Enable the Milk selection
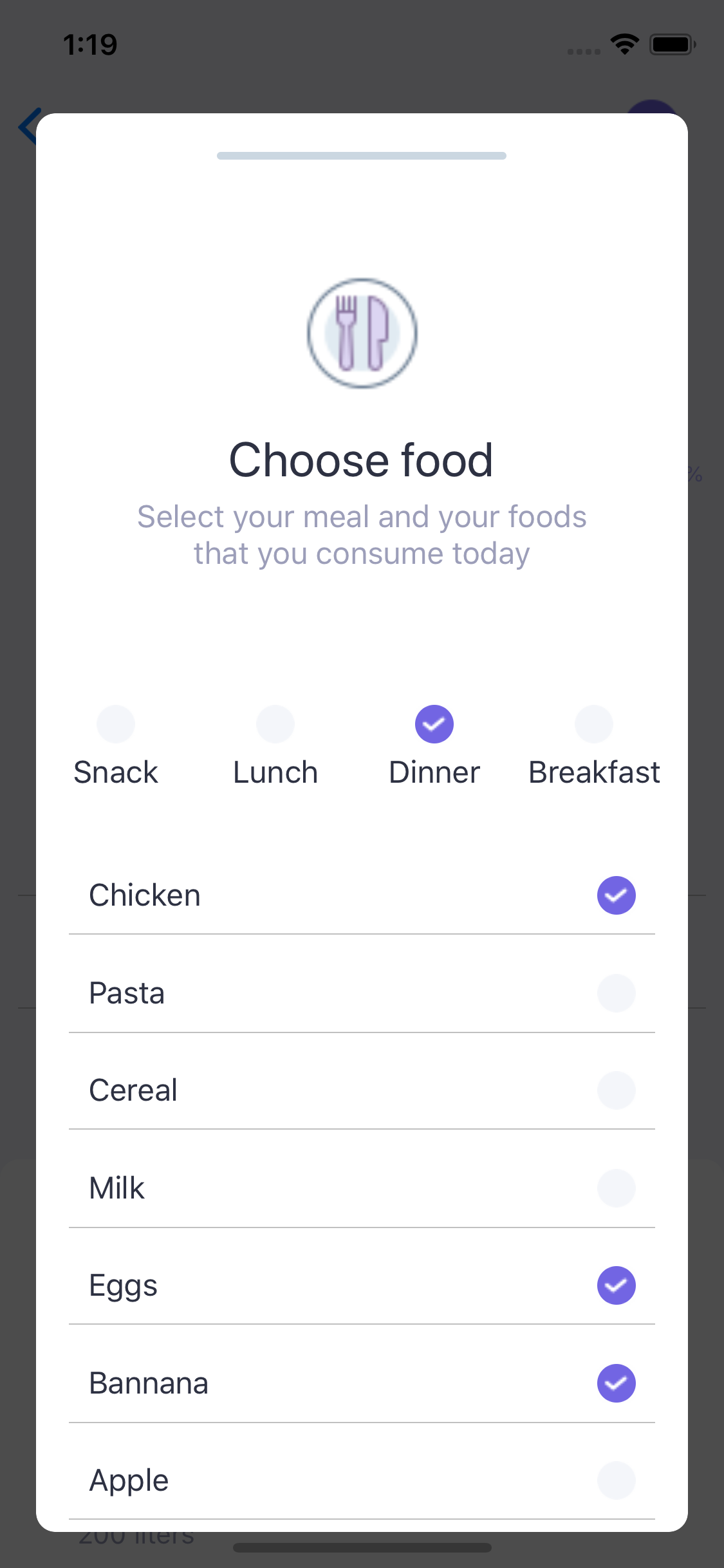The image size is (724, 1568). coord(616,1188)
